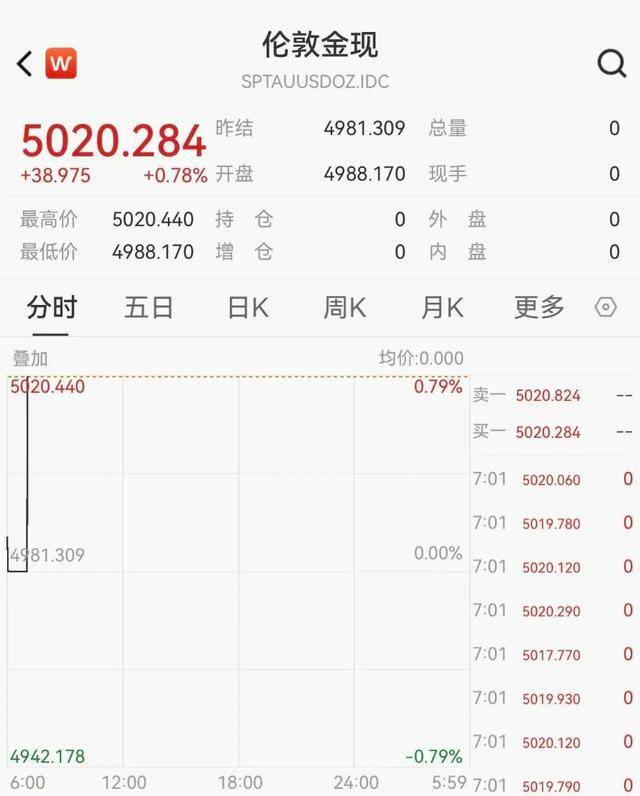Select the 日K chart tab
This screenshot has height=796, width=640.
pos(247,307)
